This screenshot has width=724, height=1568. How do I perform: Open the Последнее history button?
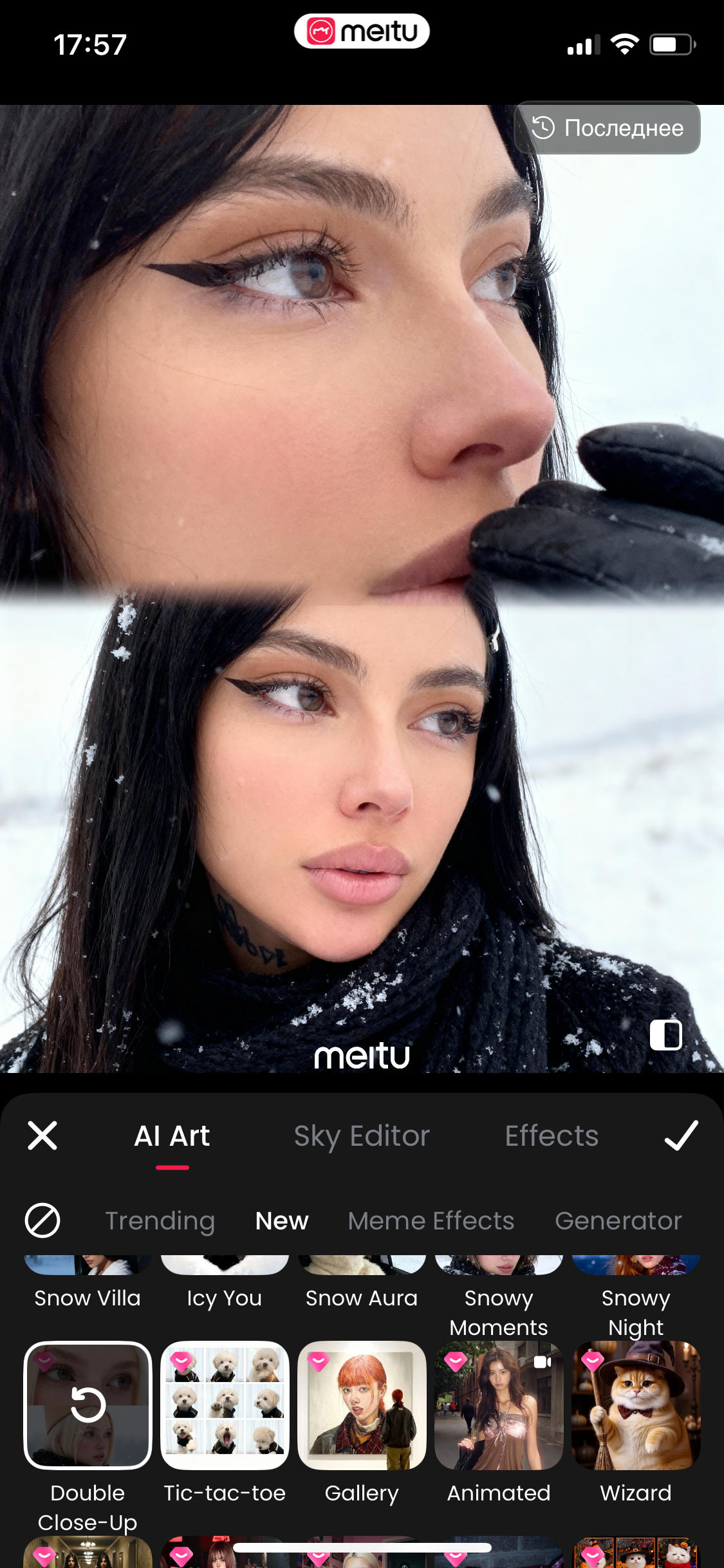[x=608, y=128]
